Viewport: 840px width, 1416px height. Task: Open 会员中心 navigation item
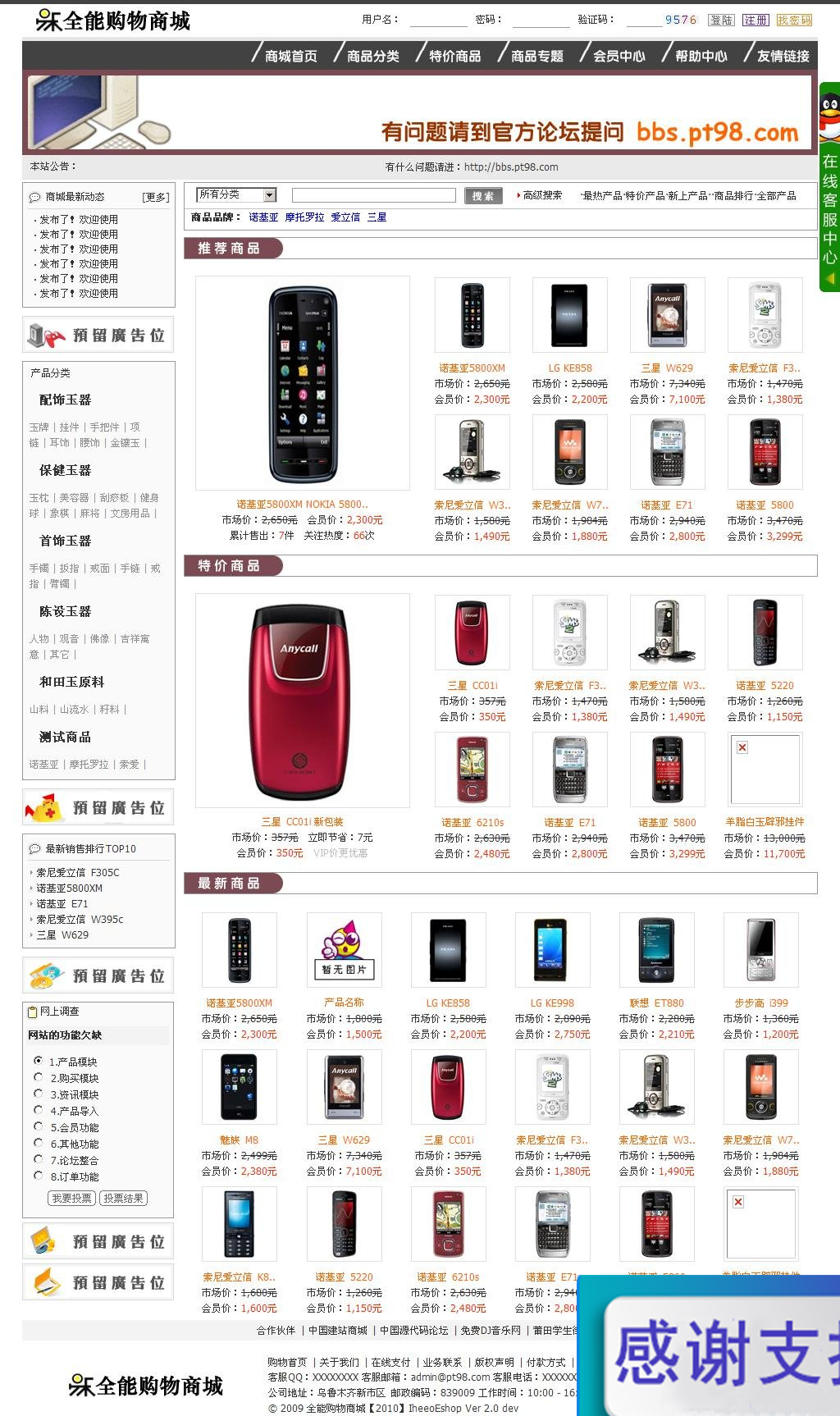(619, 56)
